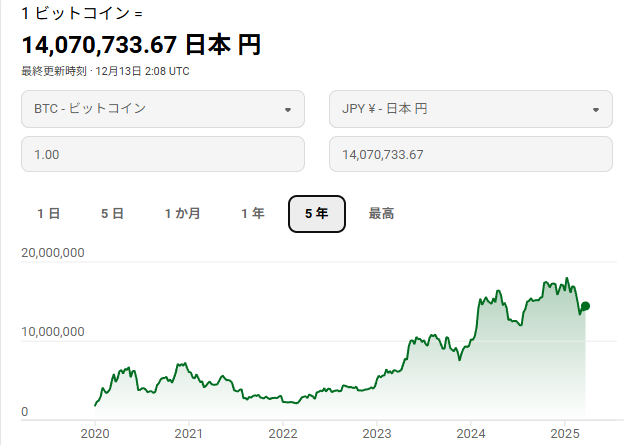View the 最高 all-time chart
Image resolution: width=644 pixels, height=445 pixels.
[381, 213]
